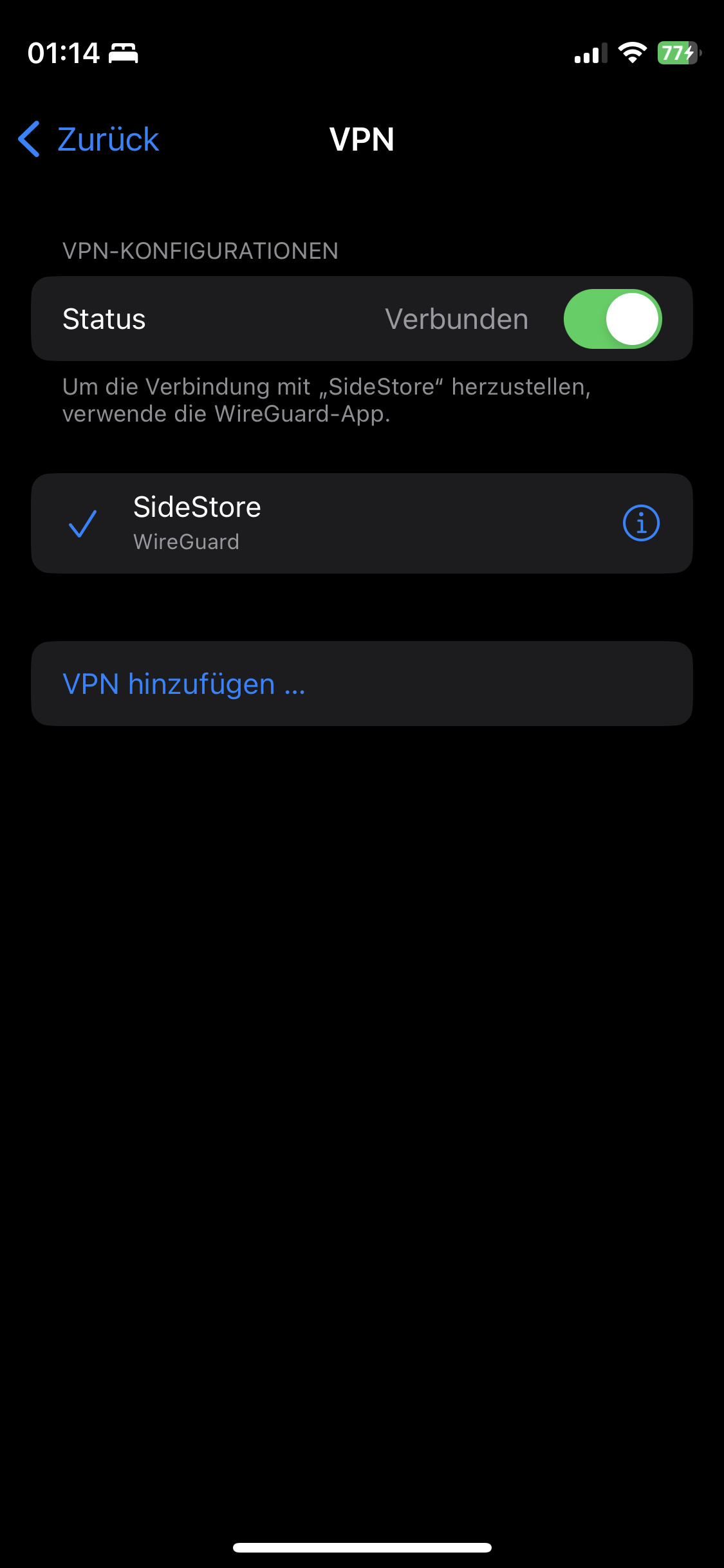The image size is (724, 1568).
Task: Open SideStore configuration details via info icon
Action: pyautogui.click(x=641, y=523)
